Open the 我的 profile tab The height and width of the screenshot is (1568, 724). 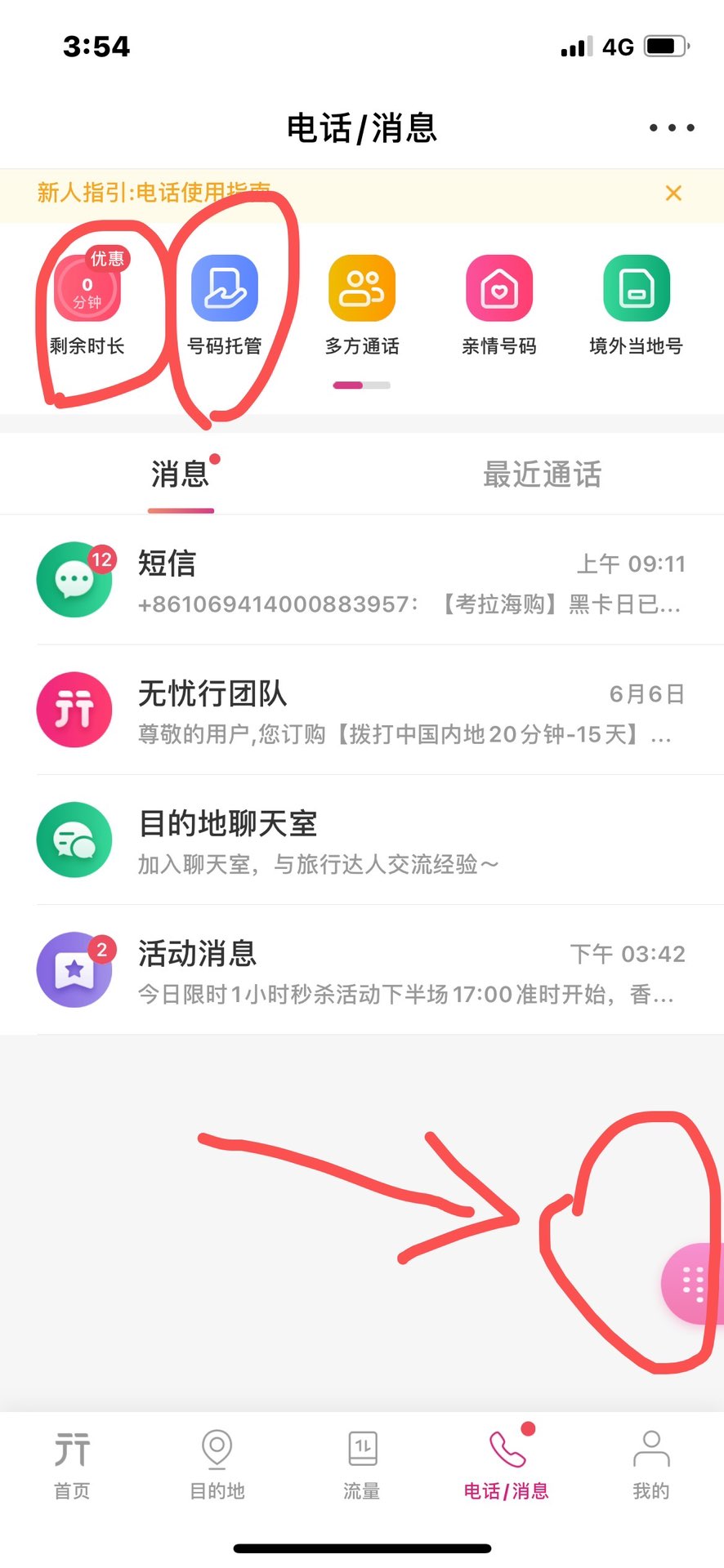[x=651, y=1465]
